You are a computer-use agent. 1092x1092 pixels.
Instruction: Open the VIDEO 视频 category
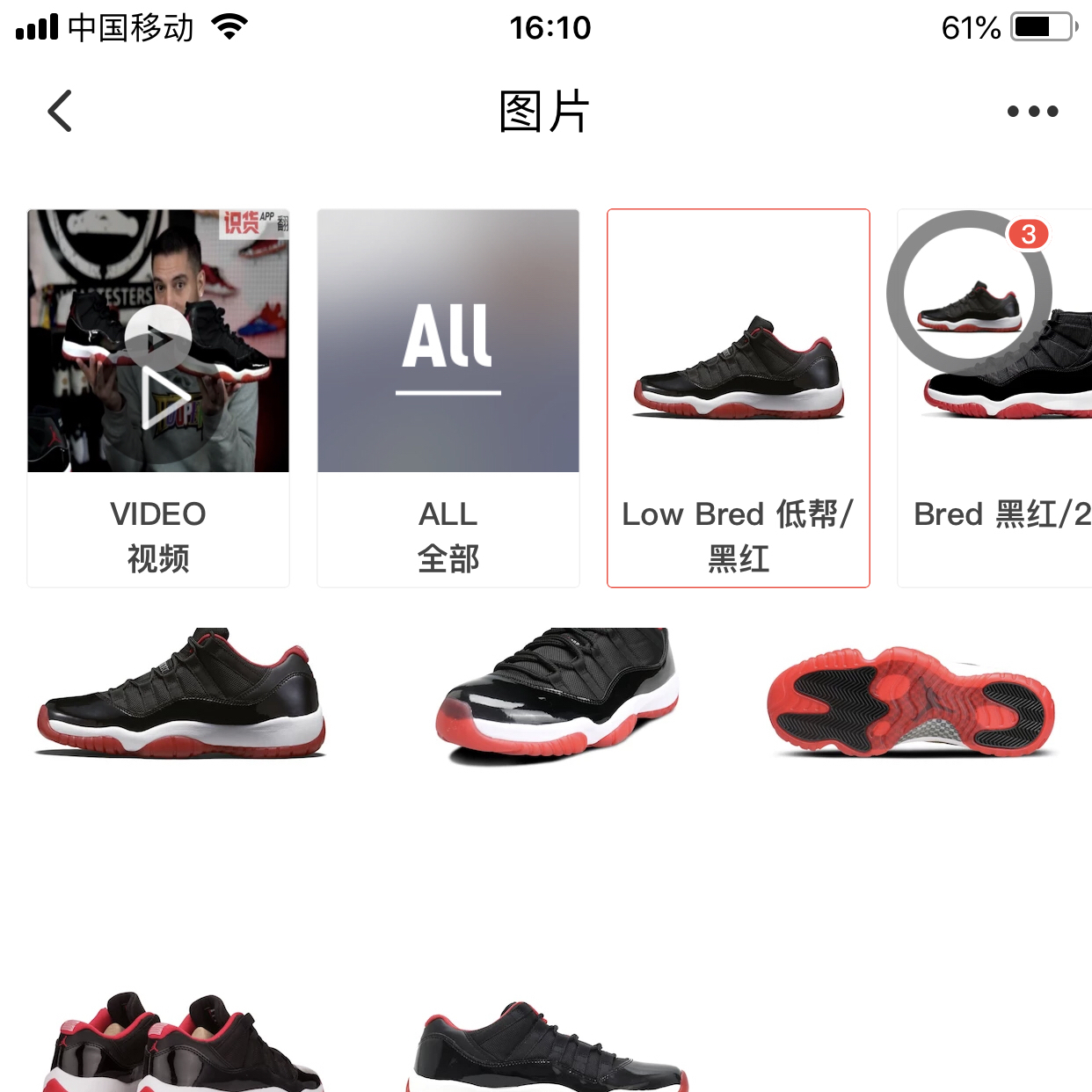[x=158, y=397]
